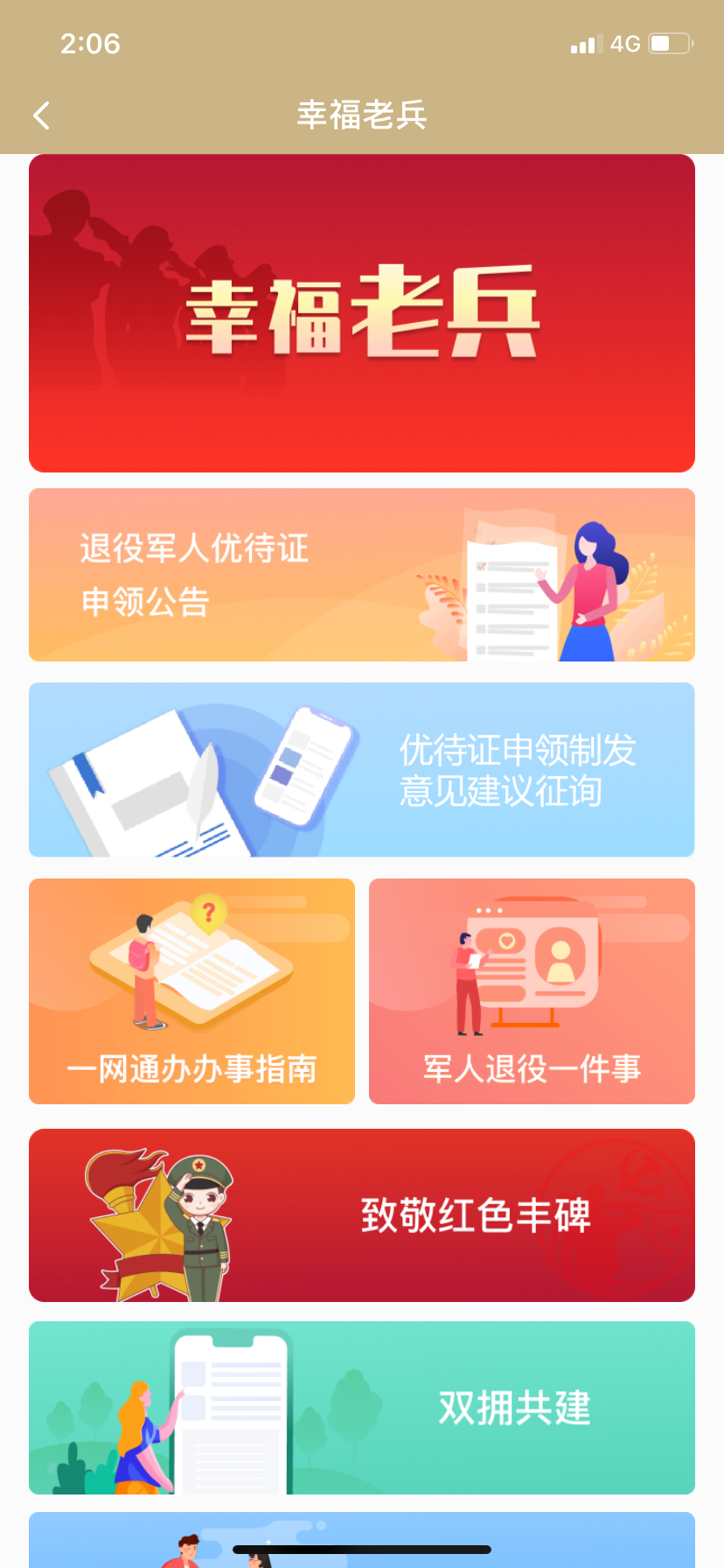This screenshot has height=1568, width=724.
Task: Open 致敬红色丰碑 banner
Action: 362,1214
